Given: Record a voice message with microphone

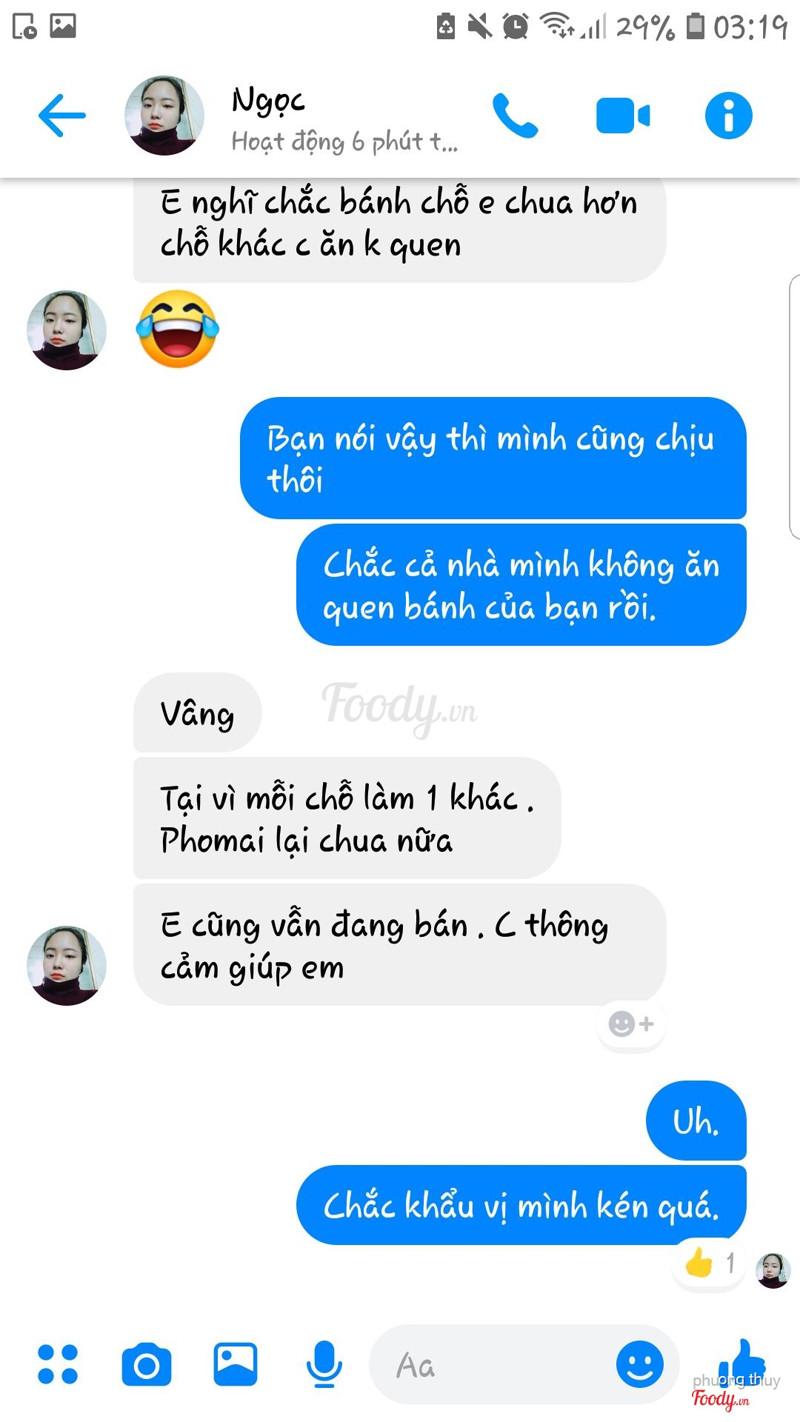Looking at the screenshot, I should 324,1364.
